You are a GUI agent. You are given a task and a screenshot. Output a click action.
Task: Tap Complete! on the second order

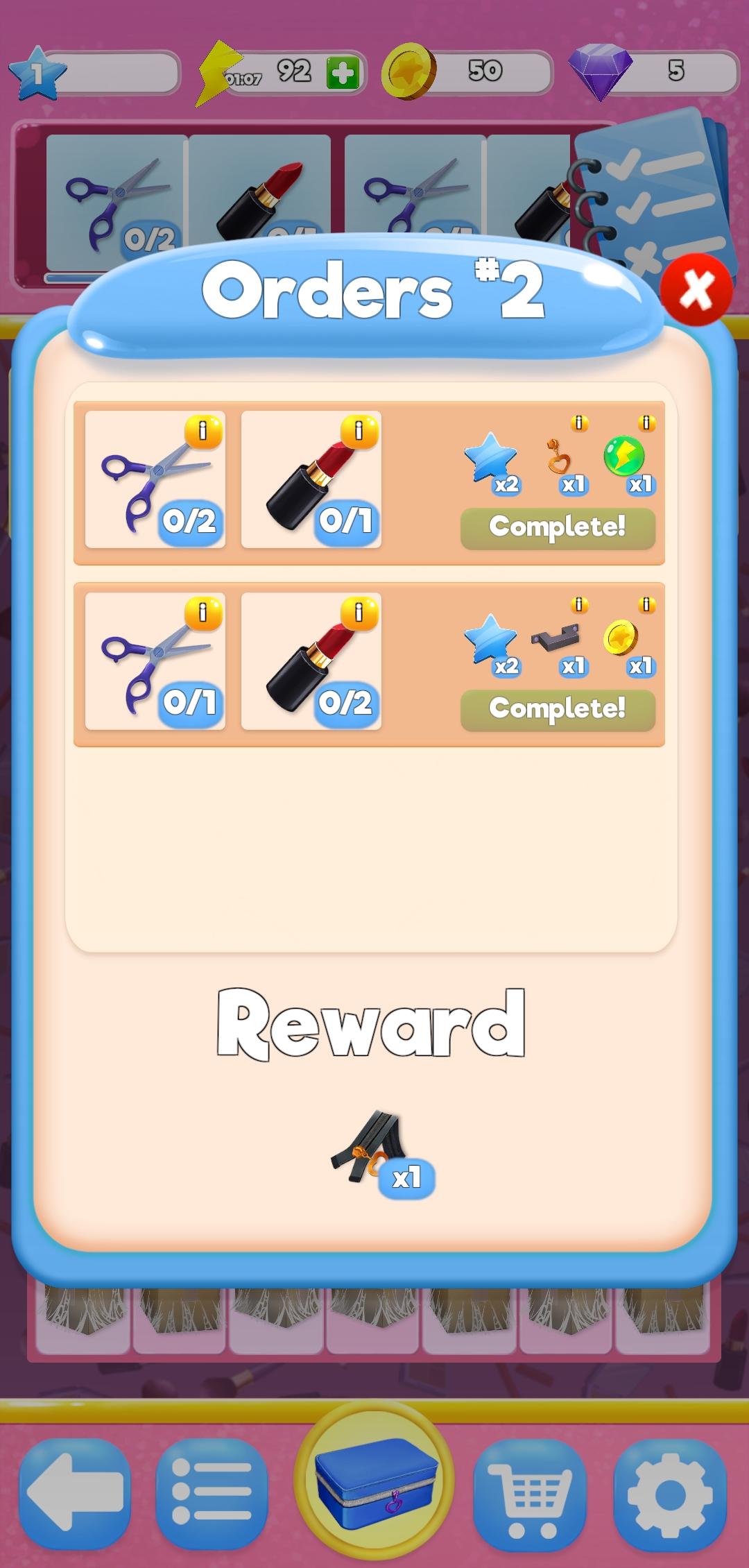tap(558, 709)
